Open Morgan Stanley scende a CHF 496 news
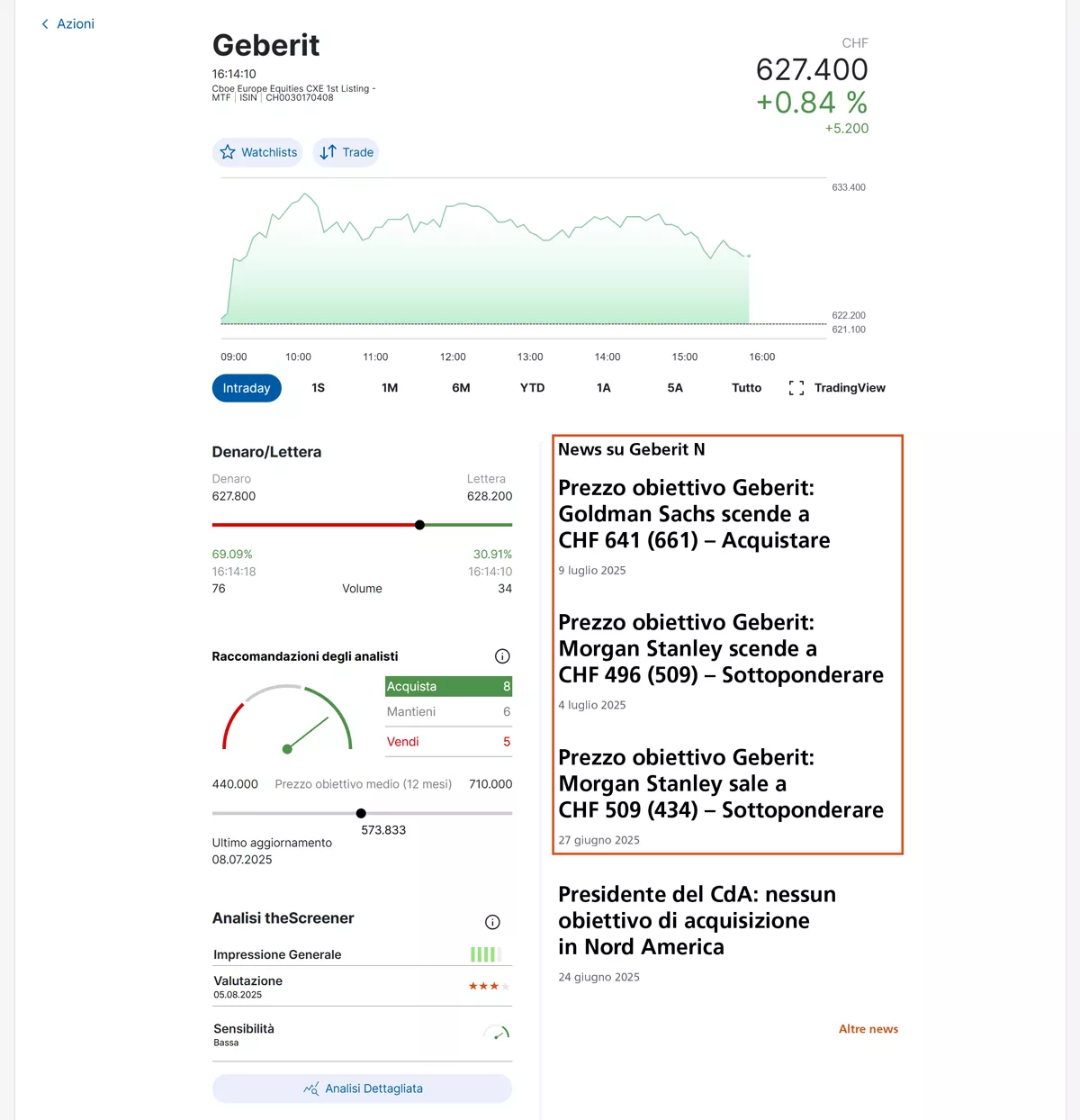The image size is (1080, 1120). [x=720, y=649]
